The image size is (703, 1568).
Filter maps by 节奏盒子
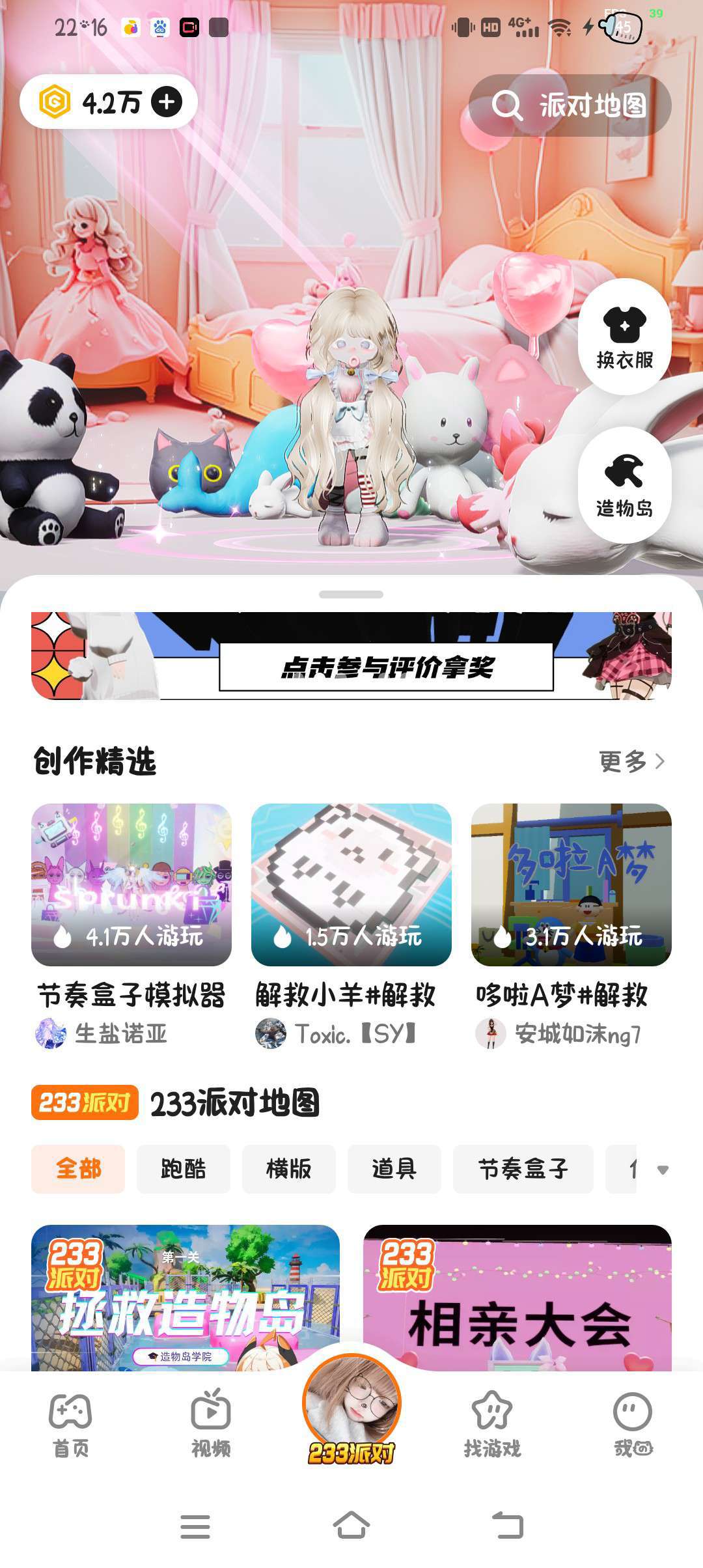[x=523, y=1169]
